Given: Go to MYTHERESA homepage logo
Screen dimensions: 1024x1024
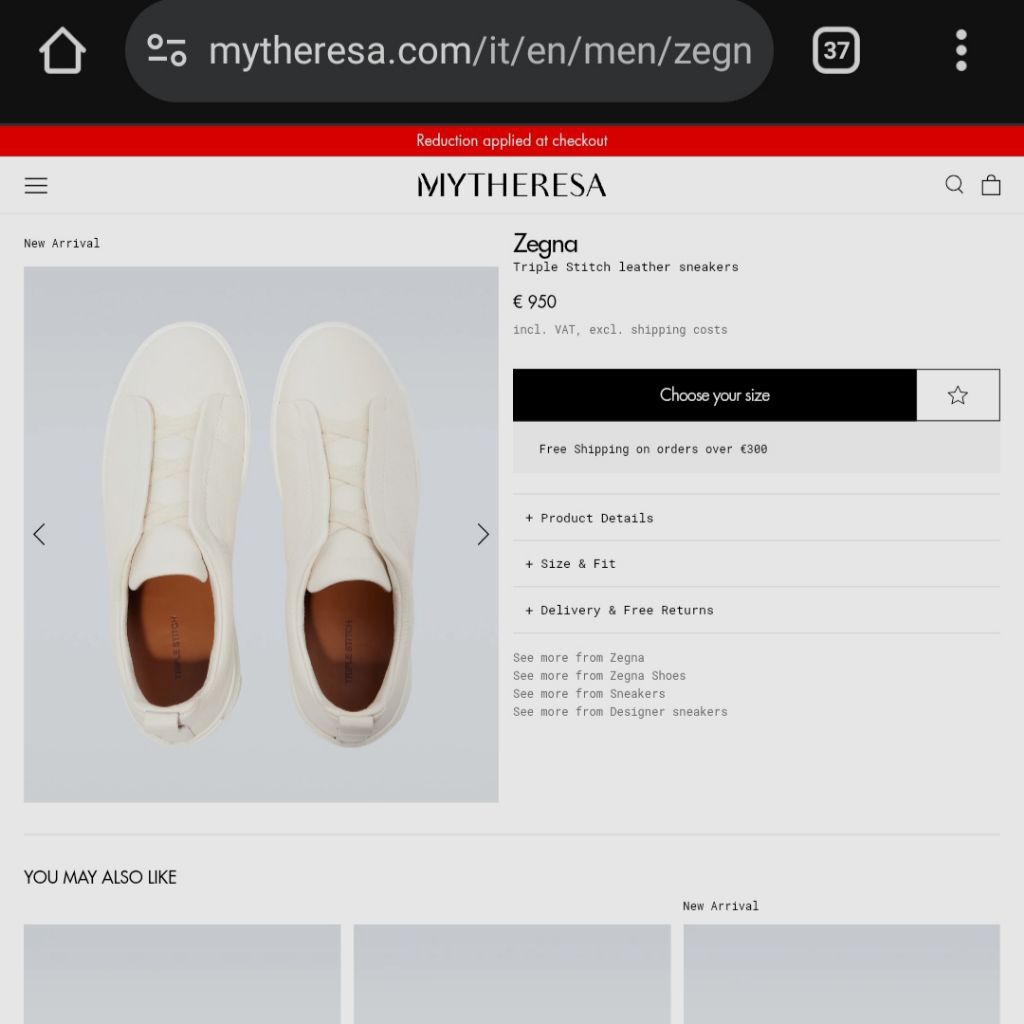Looking at the screenshot, I should [x=511, y=185].
